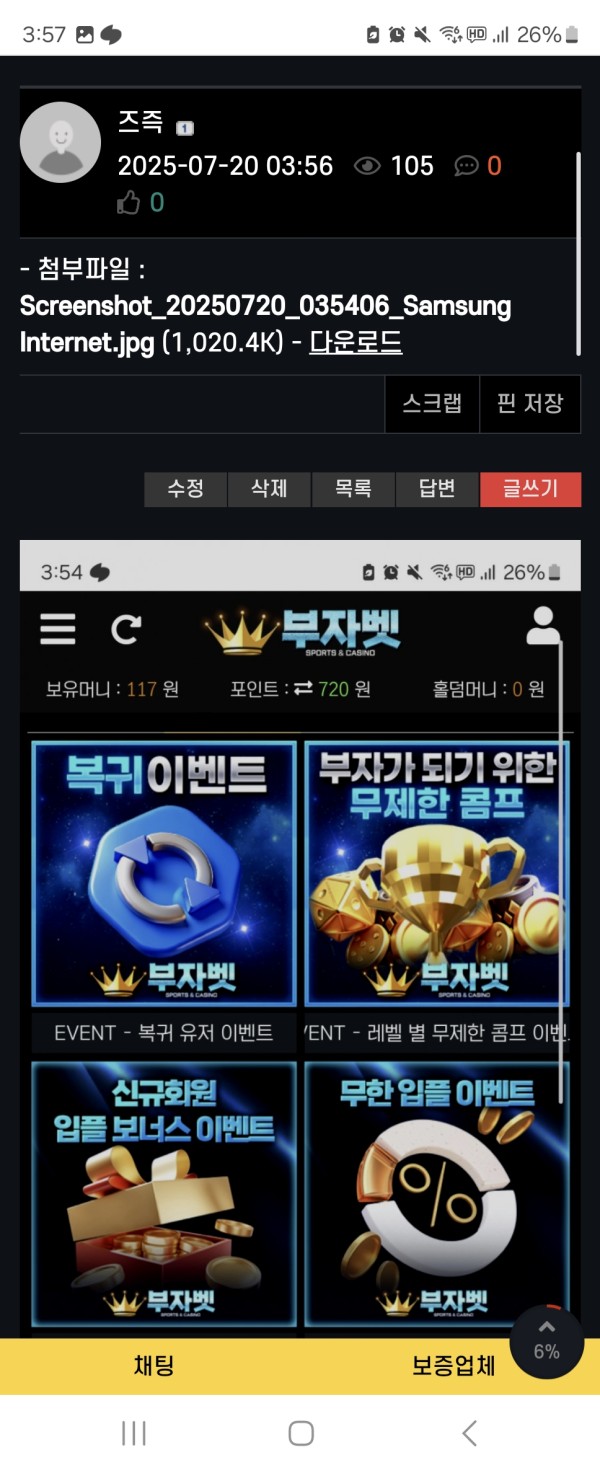
Task: Open the 채팅 tab at the bottom
Action: 154,1366
